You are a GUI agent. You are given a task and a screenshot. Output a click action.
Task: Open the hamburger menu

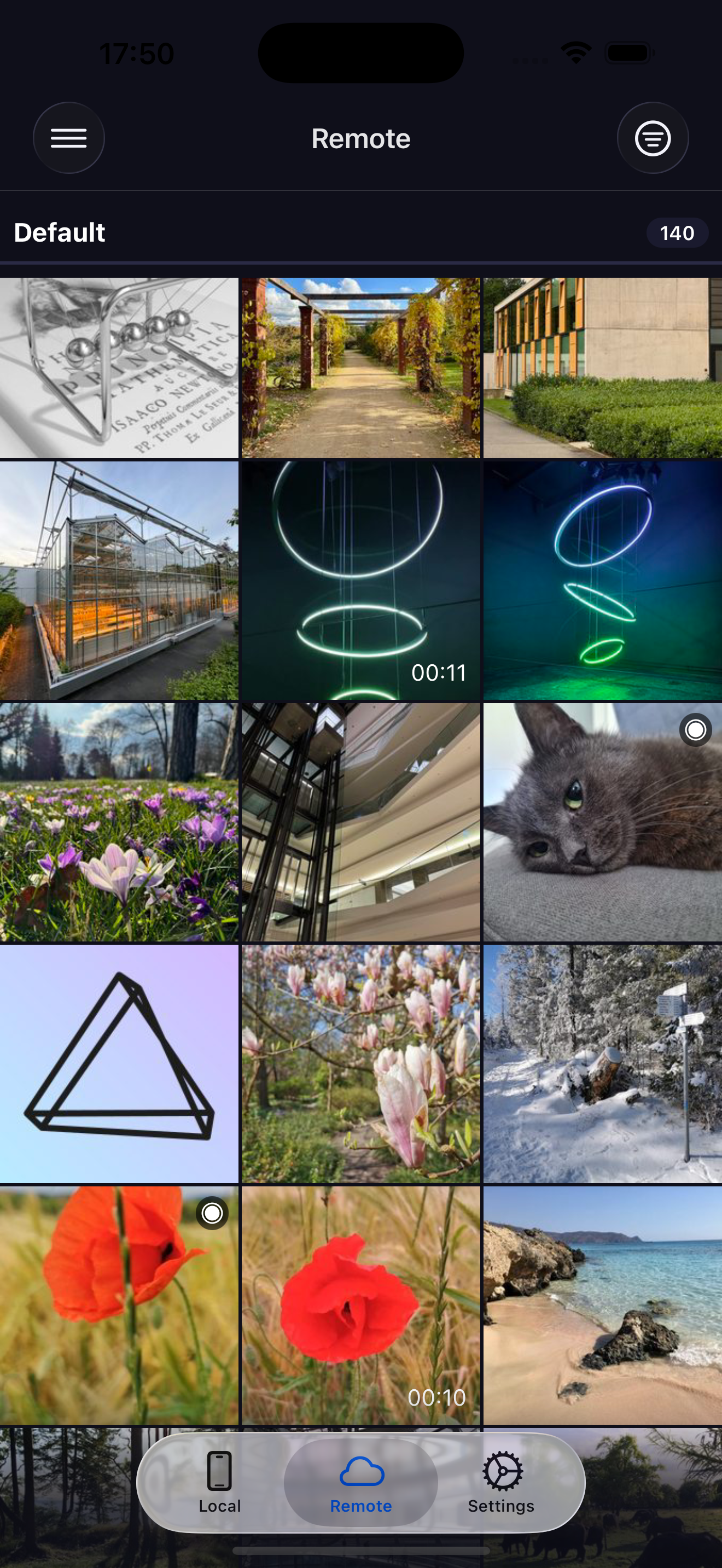point(69,138)
